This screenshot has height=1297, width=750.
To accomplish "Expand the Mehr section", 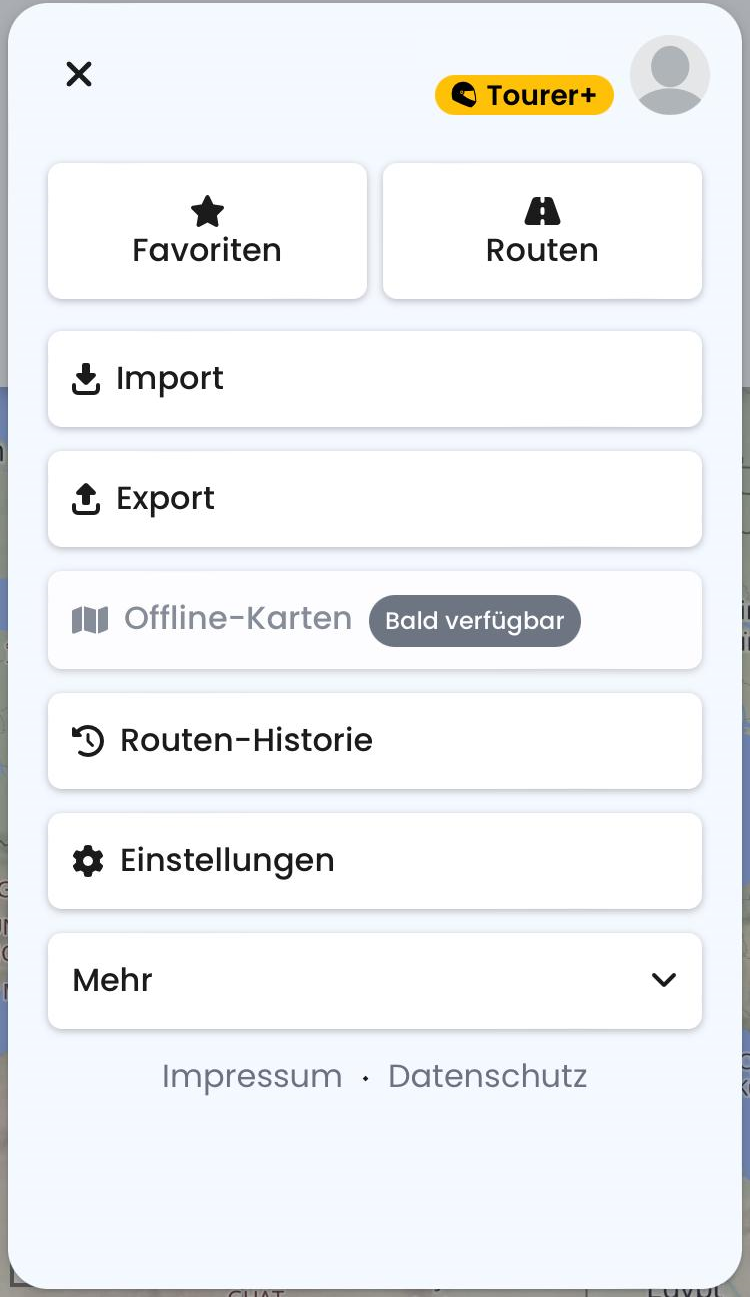I will click(x=374, y=981).
